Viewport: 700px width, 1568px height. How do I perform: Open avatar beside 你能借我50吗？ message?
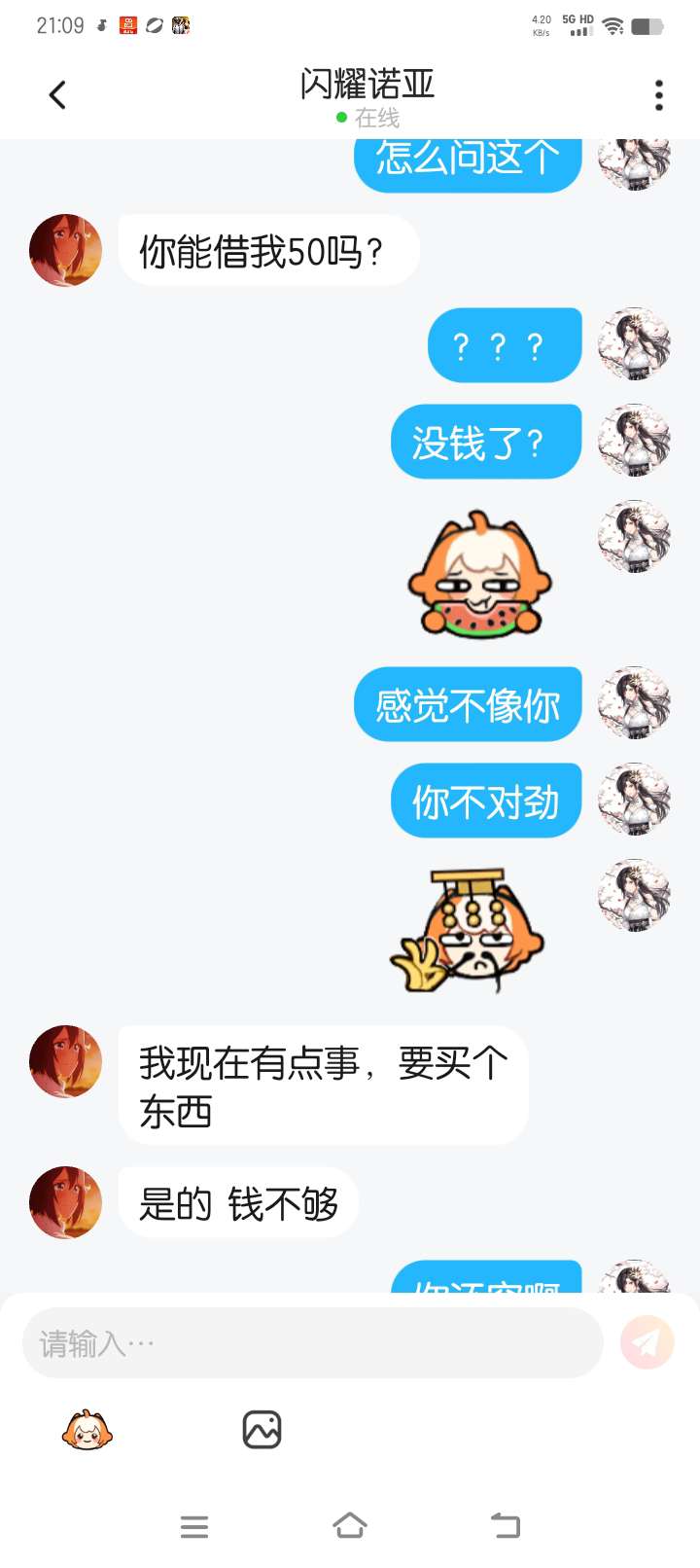(x=65, y=251)
